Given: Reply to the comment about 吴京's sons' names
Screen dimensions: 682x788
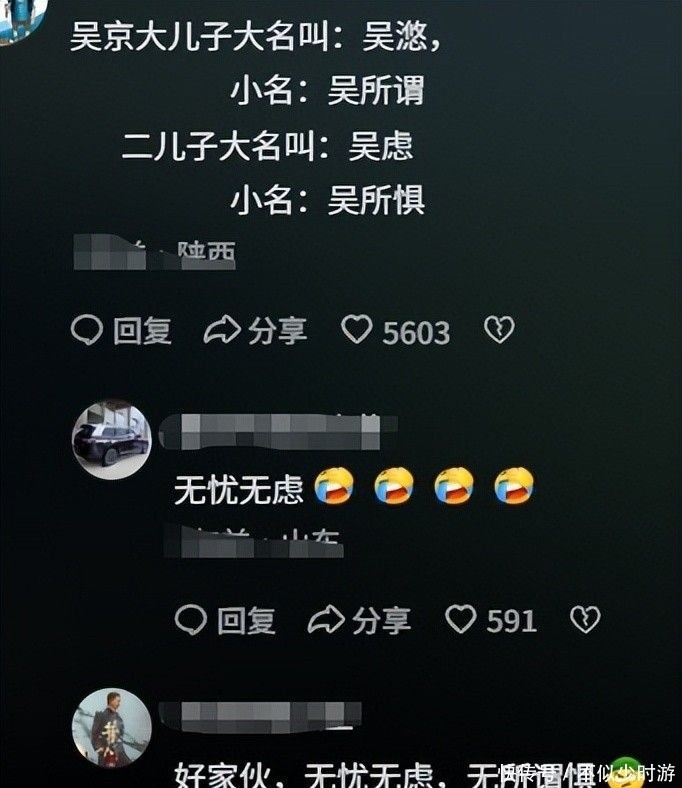Looking at the screenshot, I should (122, 331).
